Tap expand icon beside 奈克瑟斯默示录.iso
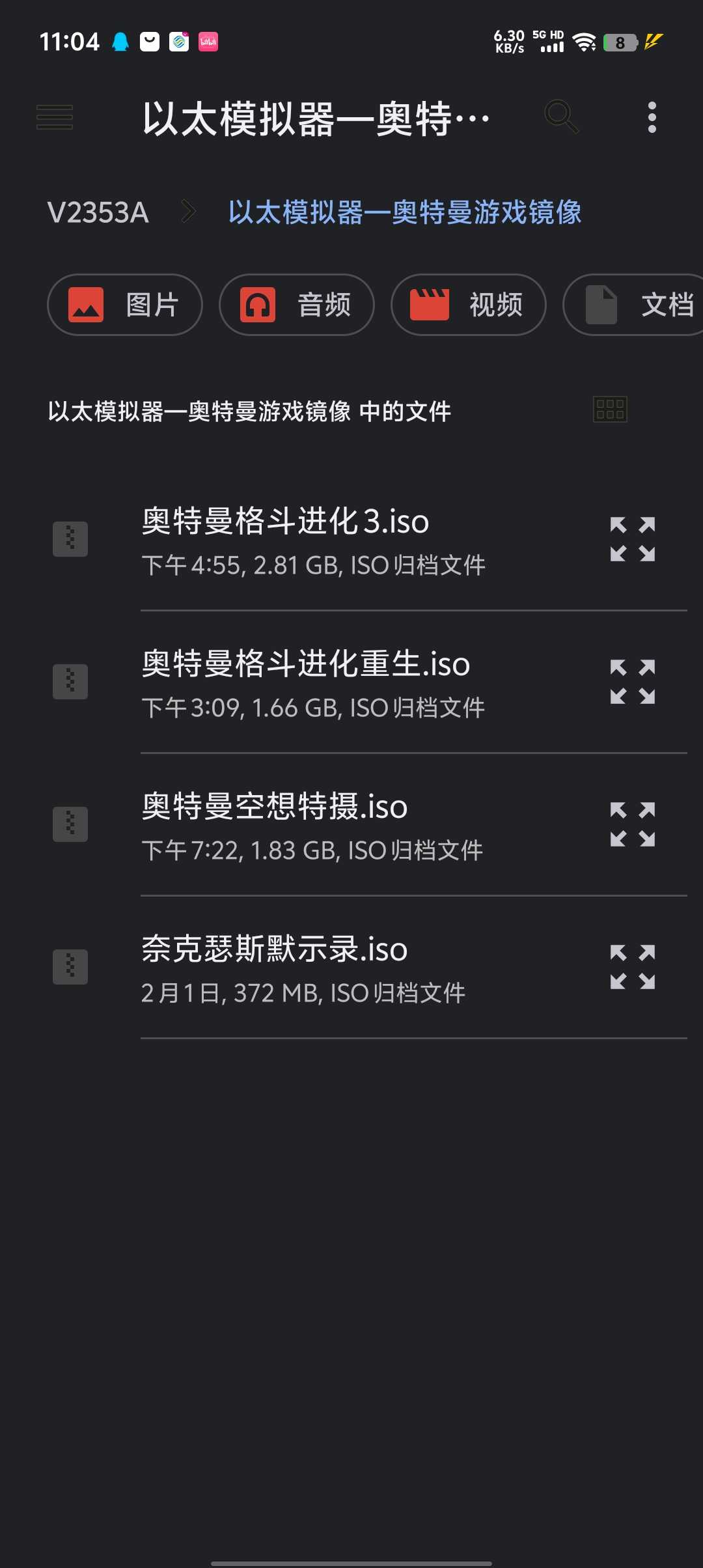The width and height of the screenshot is (703, 1568). coord(633,968)
